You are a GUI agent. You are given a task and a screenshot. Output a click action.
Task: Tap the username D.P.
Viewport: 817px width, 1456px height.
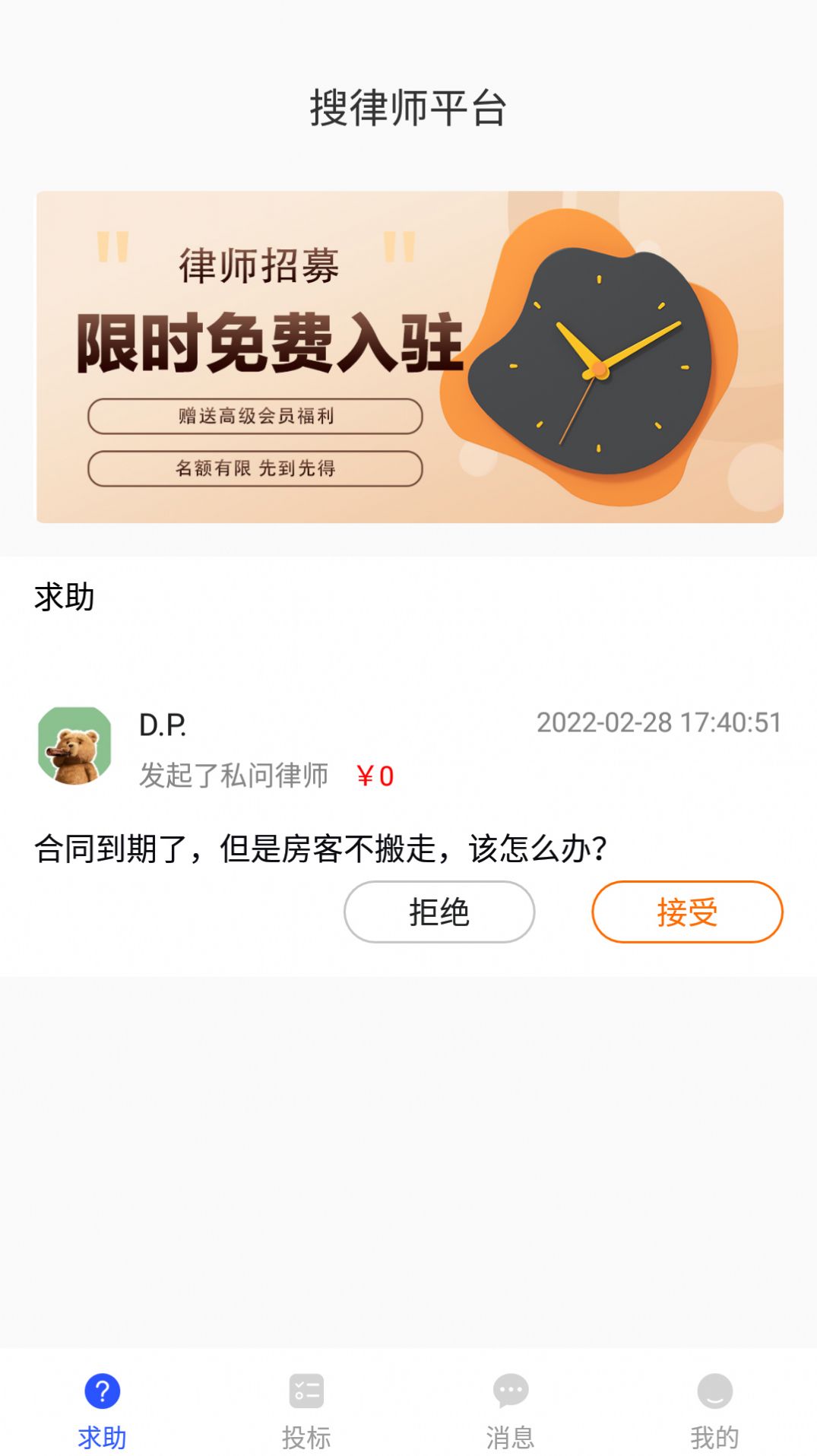pyautogui.click(x=163, y=726)
